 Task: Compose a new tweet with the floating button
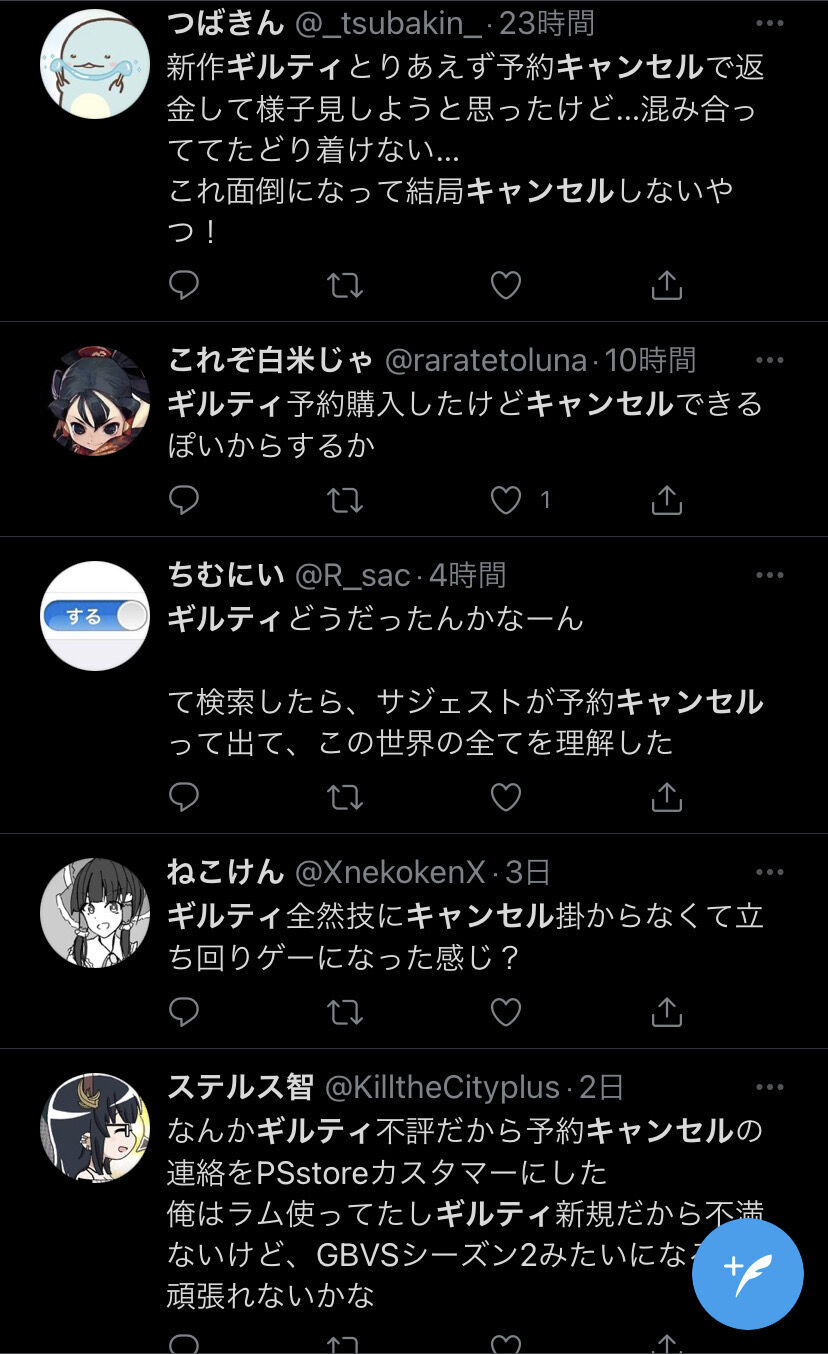[748, 1273]
